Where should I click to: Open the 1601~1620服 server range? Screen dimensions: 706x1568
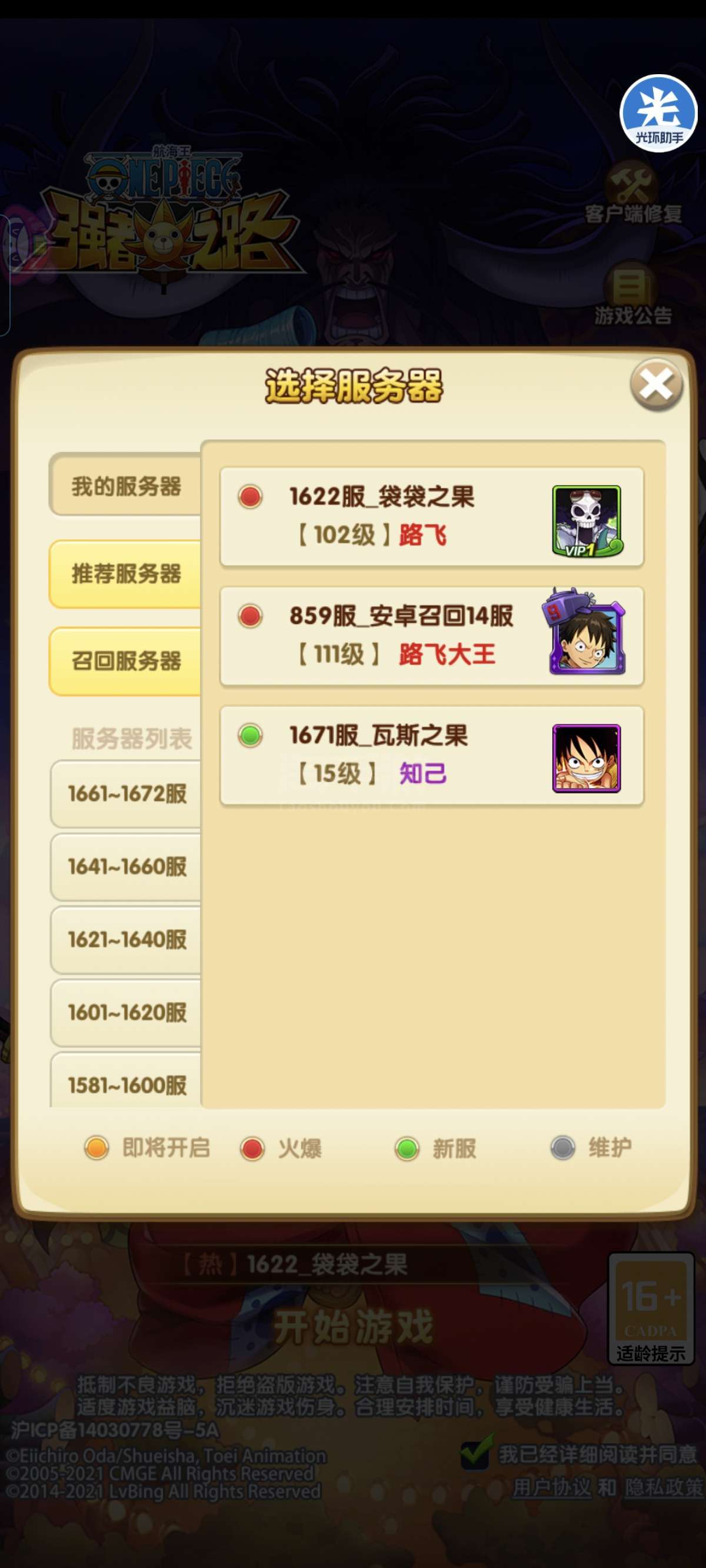126,1013
